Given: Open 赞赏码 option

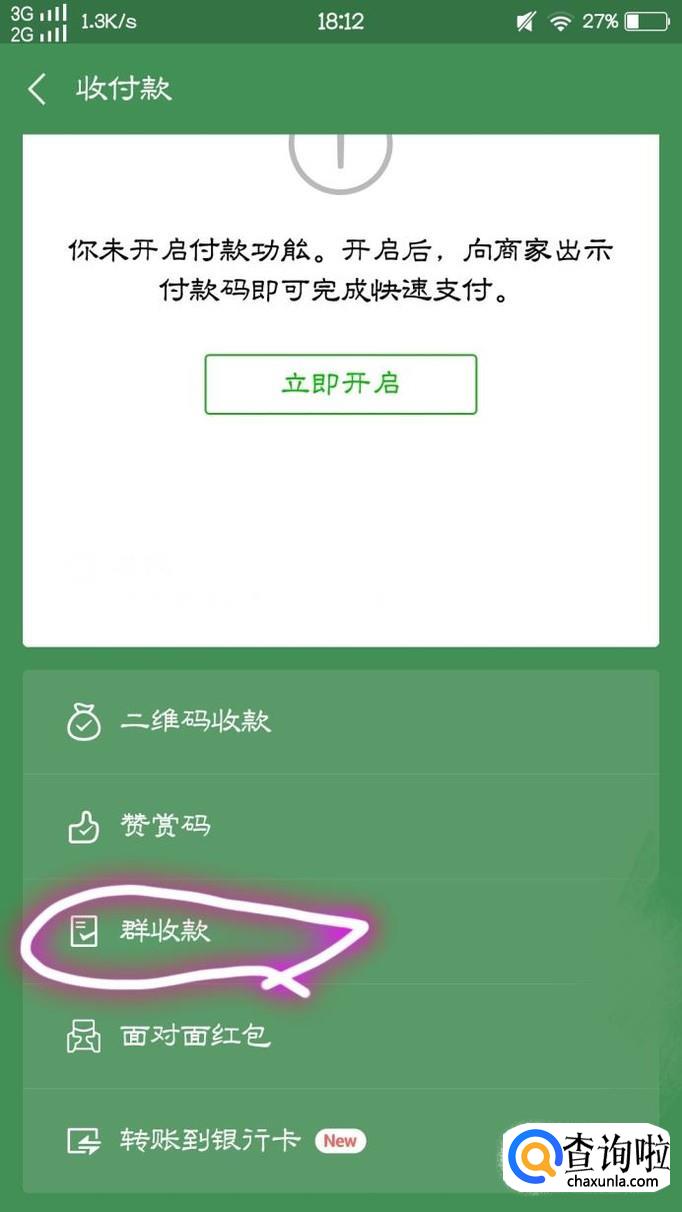Looking at the screenshot, I should tap(166, 826).
